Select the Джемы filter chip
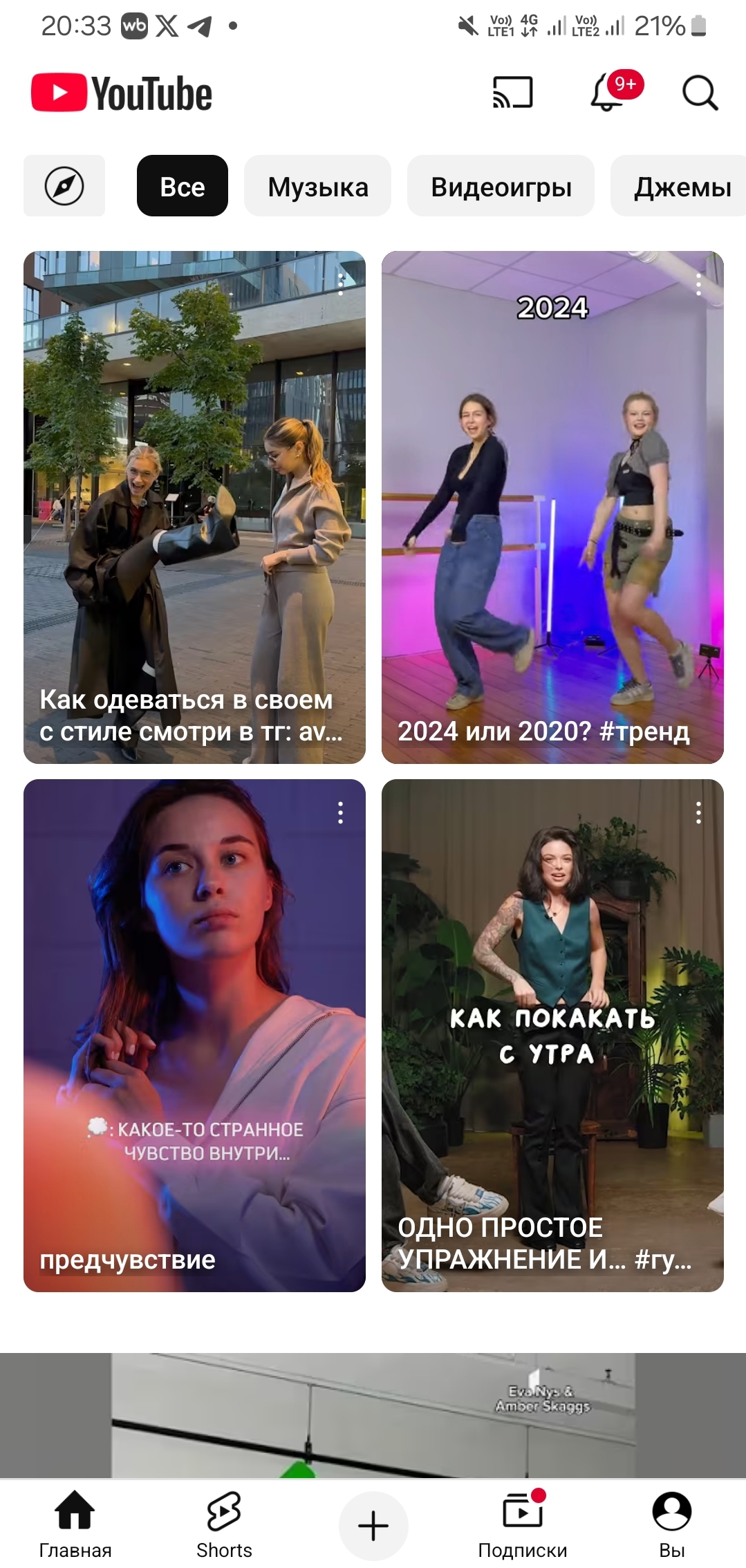This screenshot has height=1568, width=746. point(682,187)
